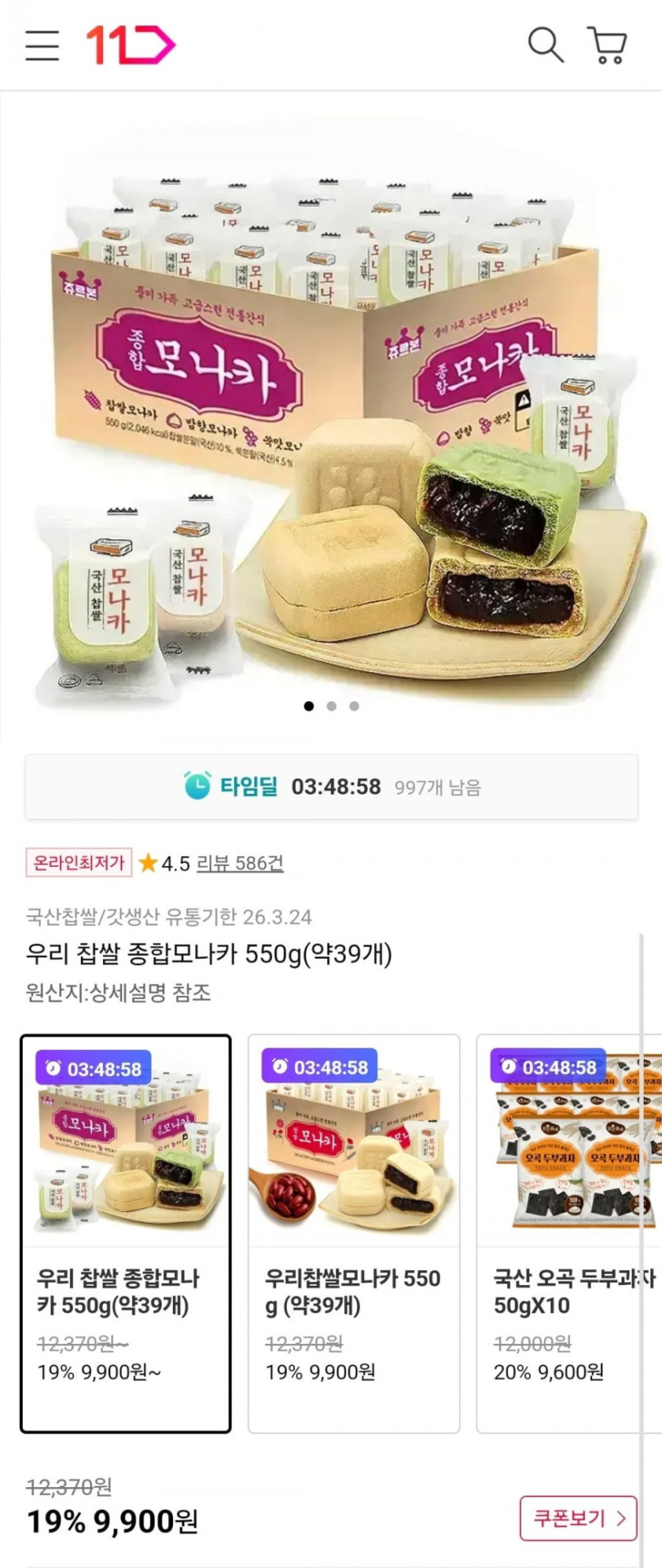This screenshot has height=1568, width=662.
Task: Go to the 11st home logo
Action: tap(130, 45)
